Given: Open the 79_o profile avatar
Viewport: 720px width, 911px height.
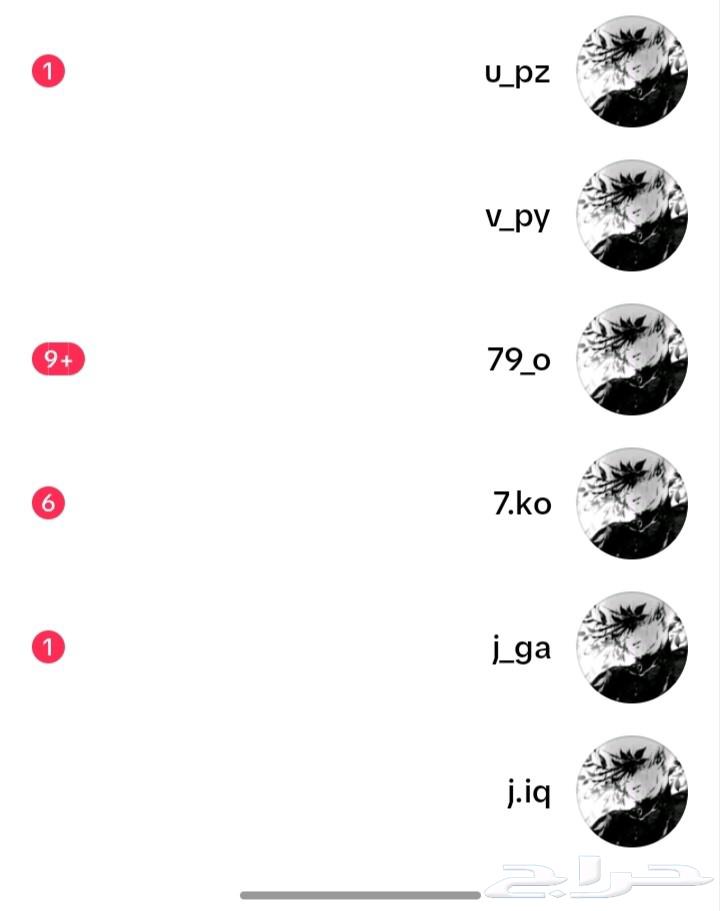Looking at the screenshot, I should pyautogui.click(x=630, y=360).
